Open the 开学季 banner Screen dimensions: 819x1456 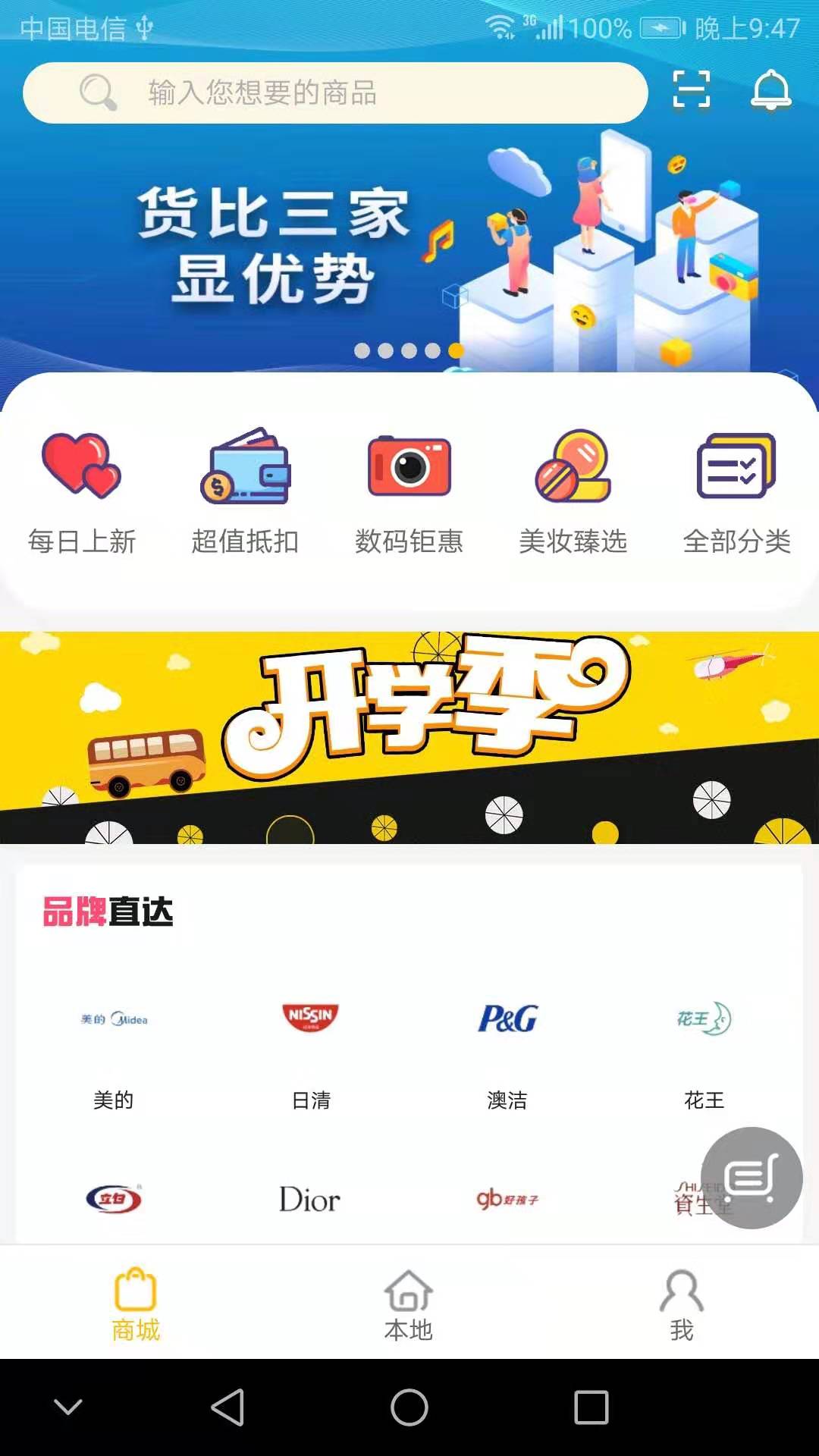[x=409, y=737]
